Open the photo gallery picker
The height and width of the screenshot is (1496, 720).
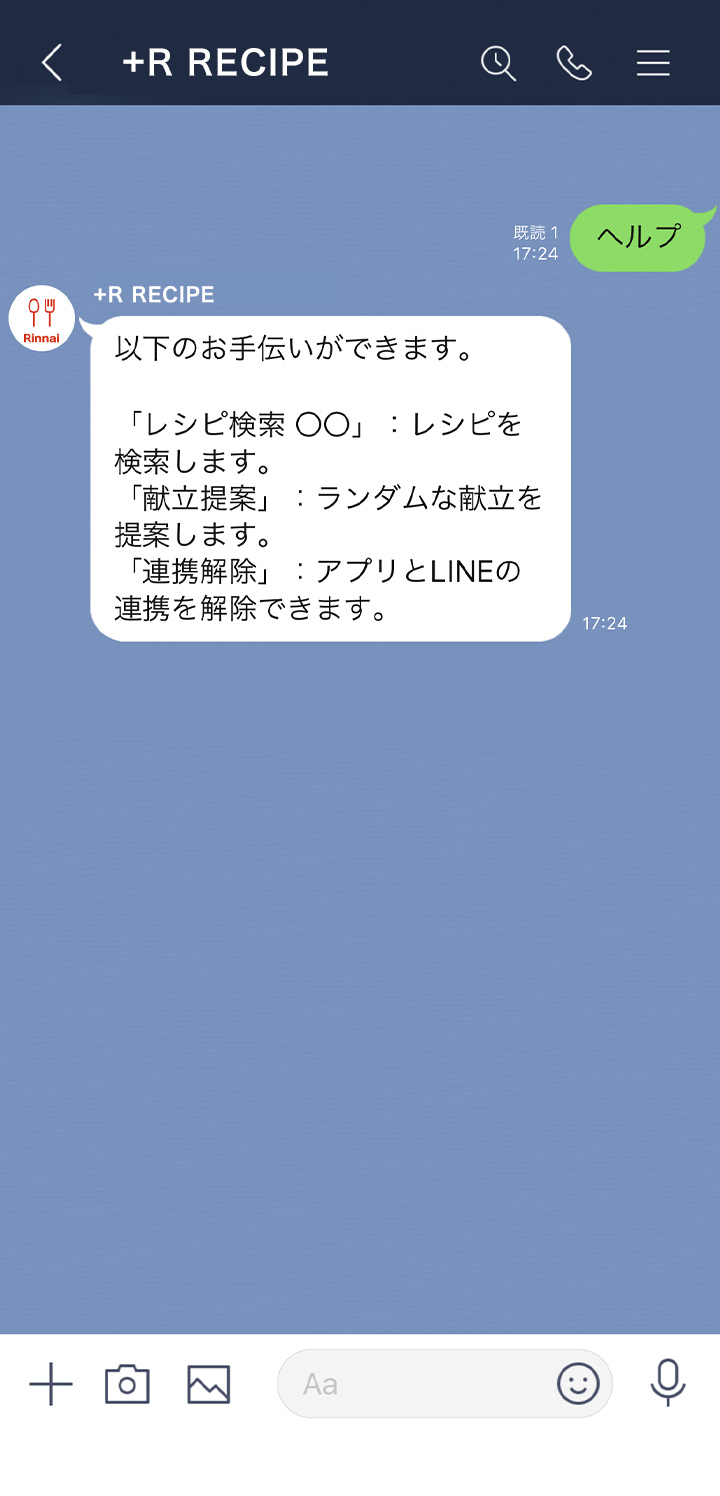pos(209,1384)
